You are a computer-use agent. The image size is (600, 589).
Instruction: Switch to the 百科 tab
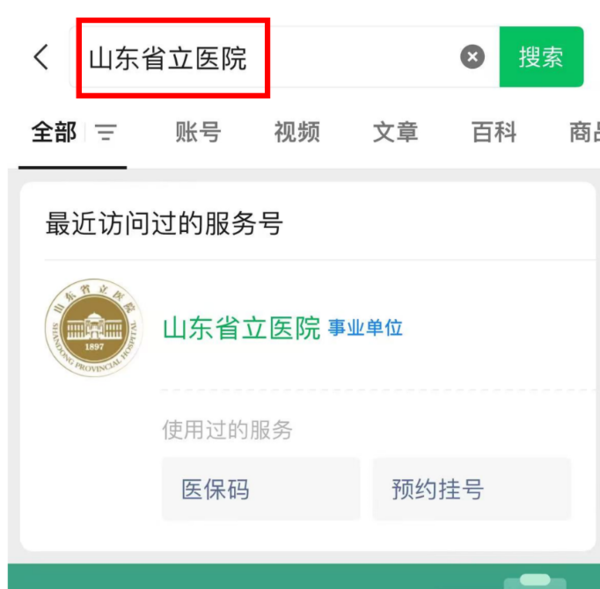click(x=494, y=132)
